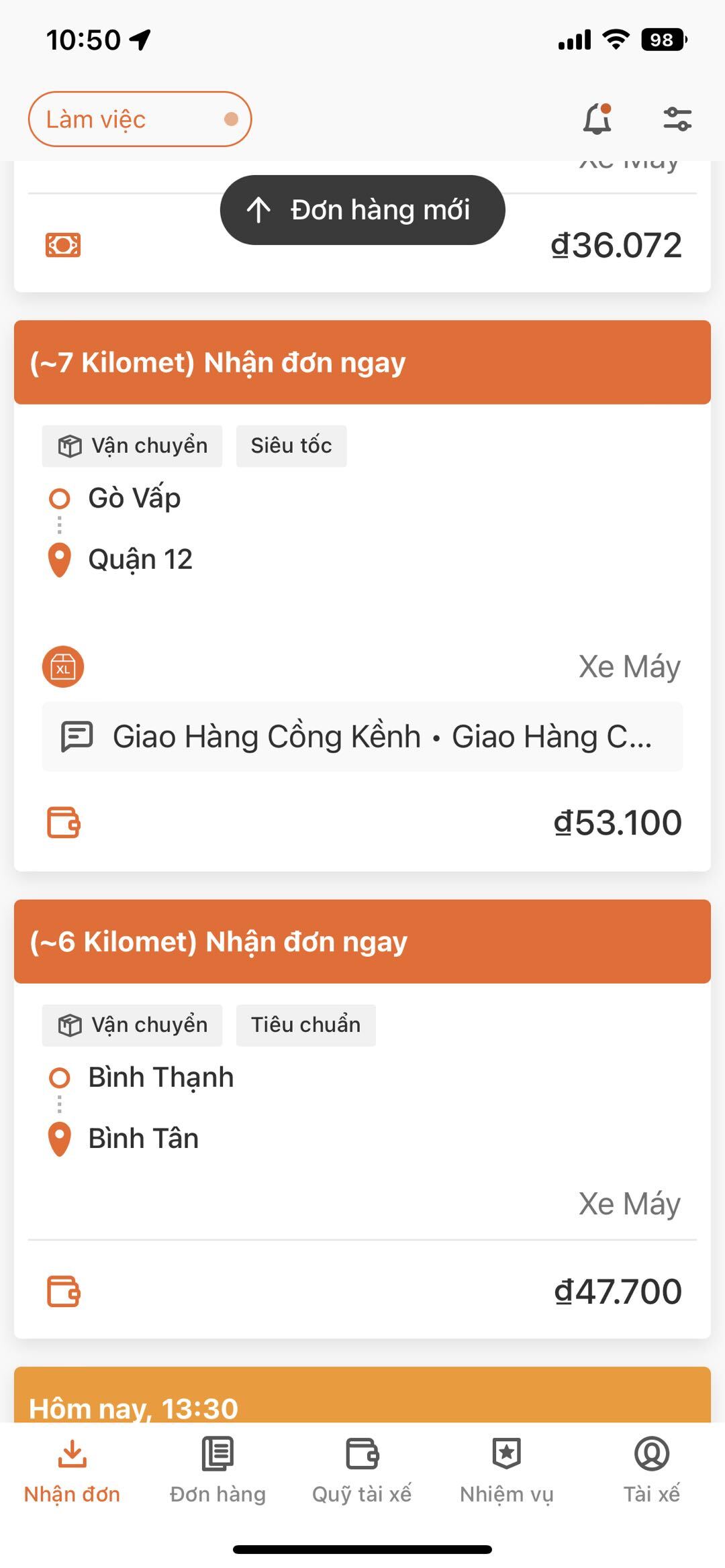The height and width of the screenshot is (1568, 725).
Task: Open the filter settings icon
Action: (676, 119)
